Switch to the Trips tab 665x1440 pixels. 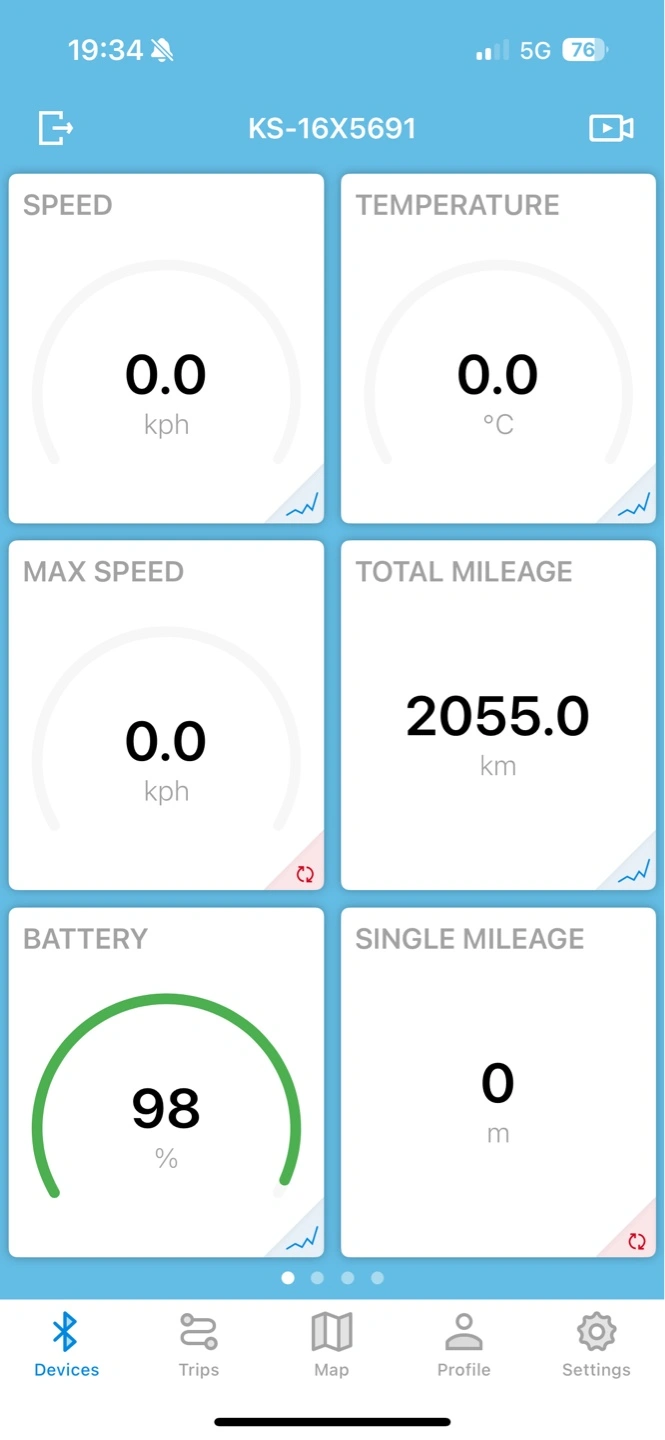pyautogui.click(x=198, y=1346)
